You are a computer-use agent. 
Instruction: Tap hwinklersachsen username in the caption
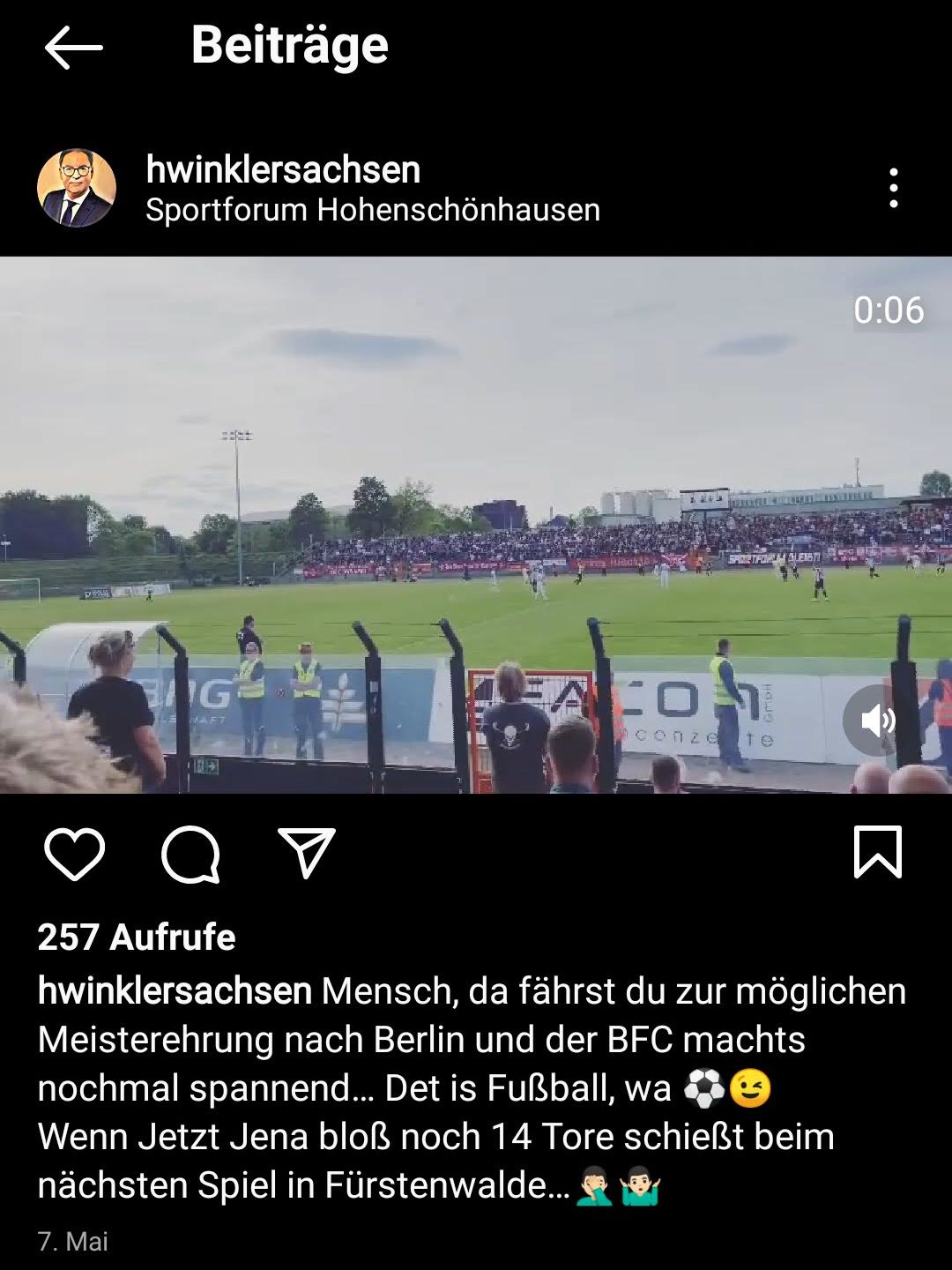point(175,991)
